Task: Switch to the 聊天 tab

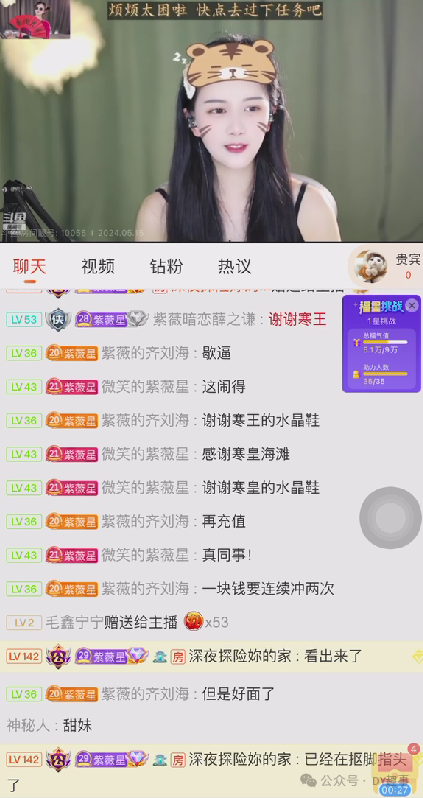Action: coord(30,266)
